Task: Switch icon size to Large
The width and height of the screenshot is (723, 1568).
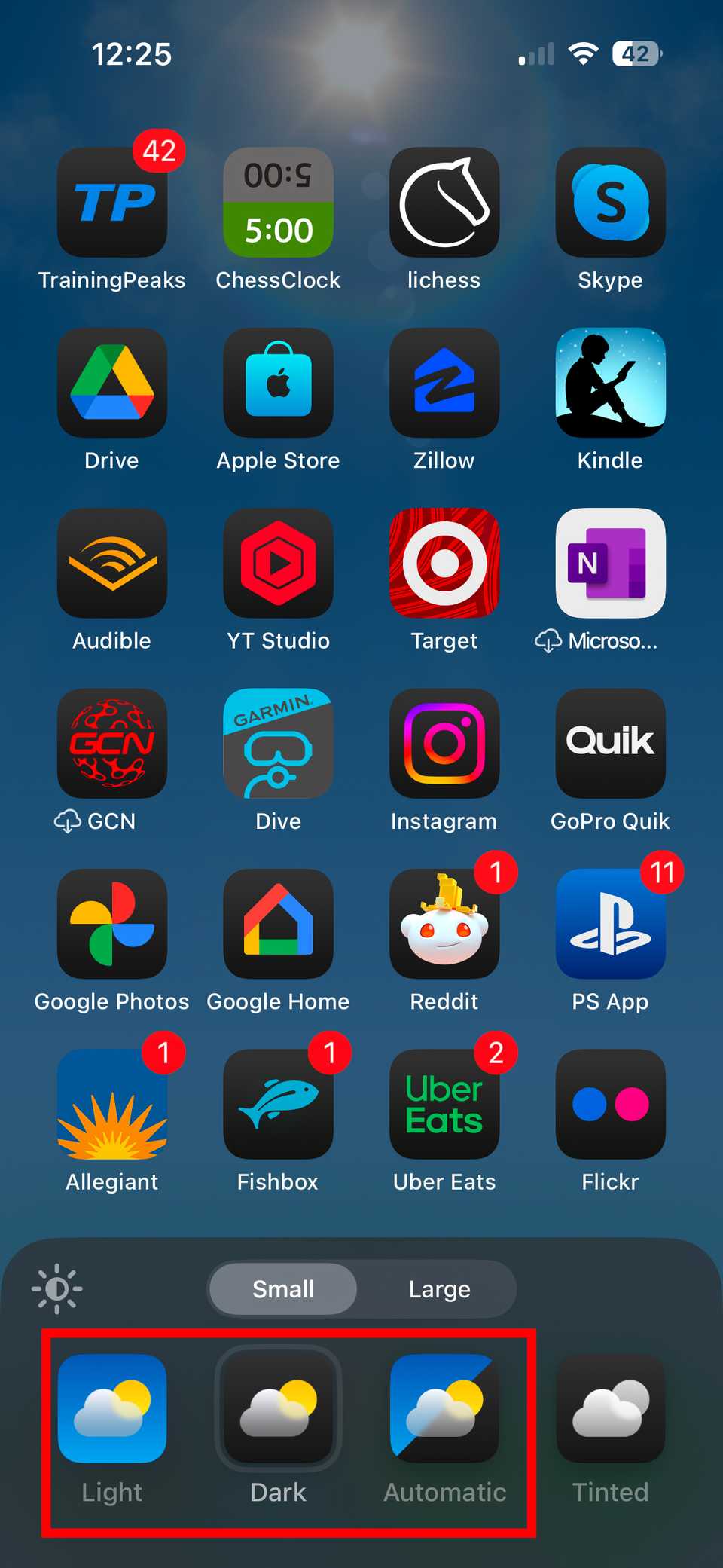Action: coord(439,1289)
